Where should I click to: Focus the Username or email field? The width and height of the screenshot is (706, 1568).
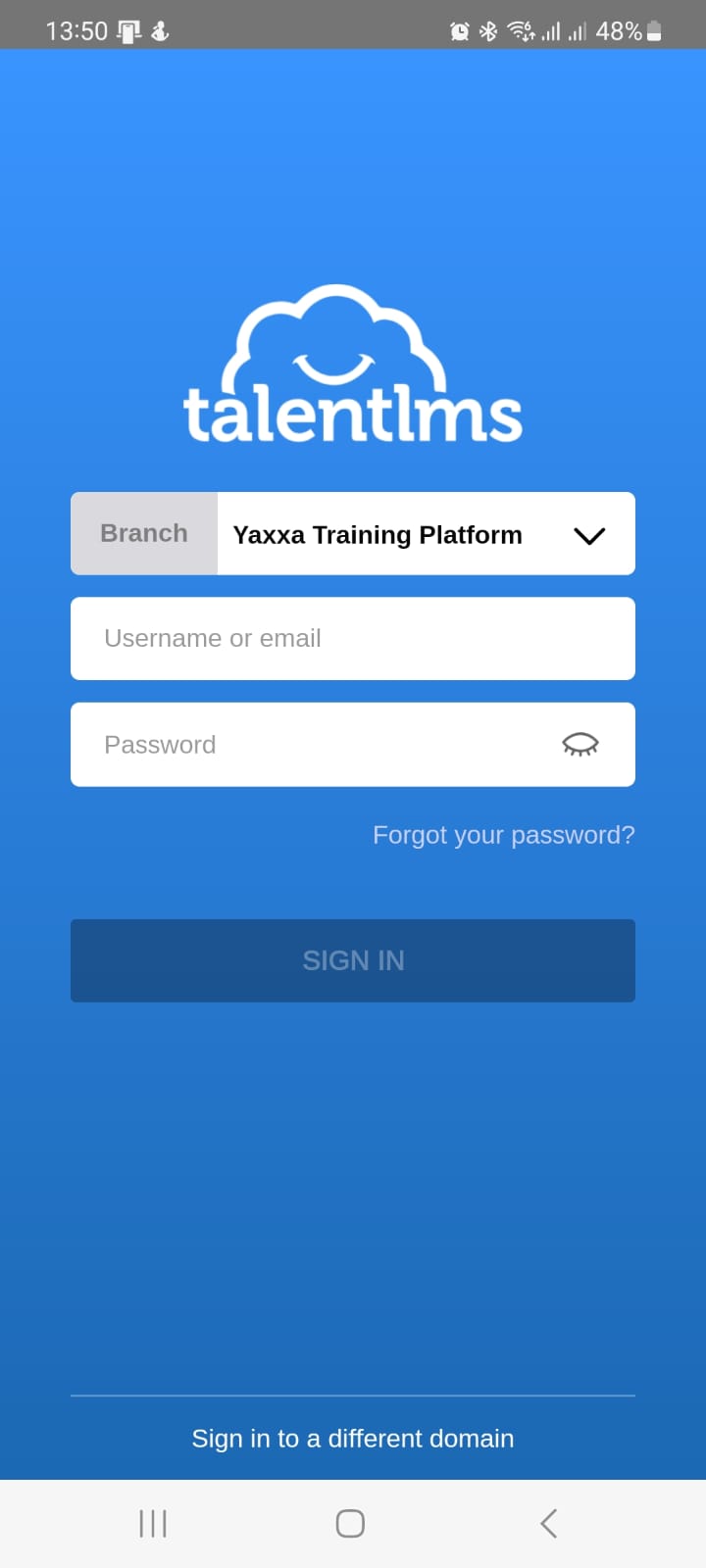coord(353,639)
